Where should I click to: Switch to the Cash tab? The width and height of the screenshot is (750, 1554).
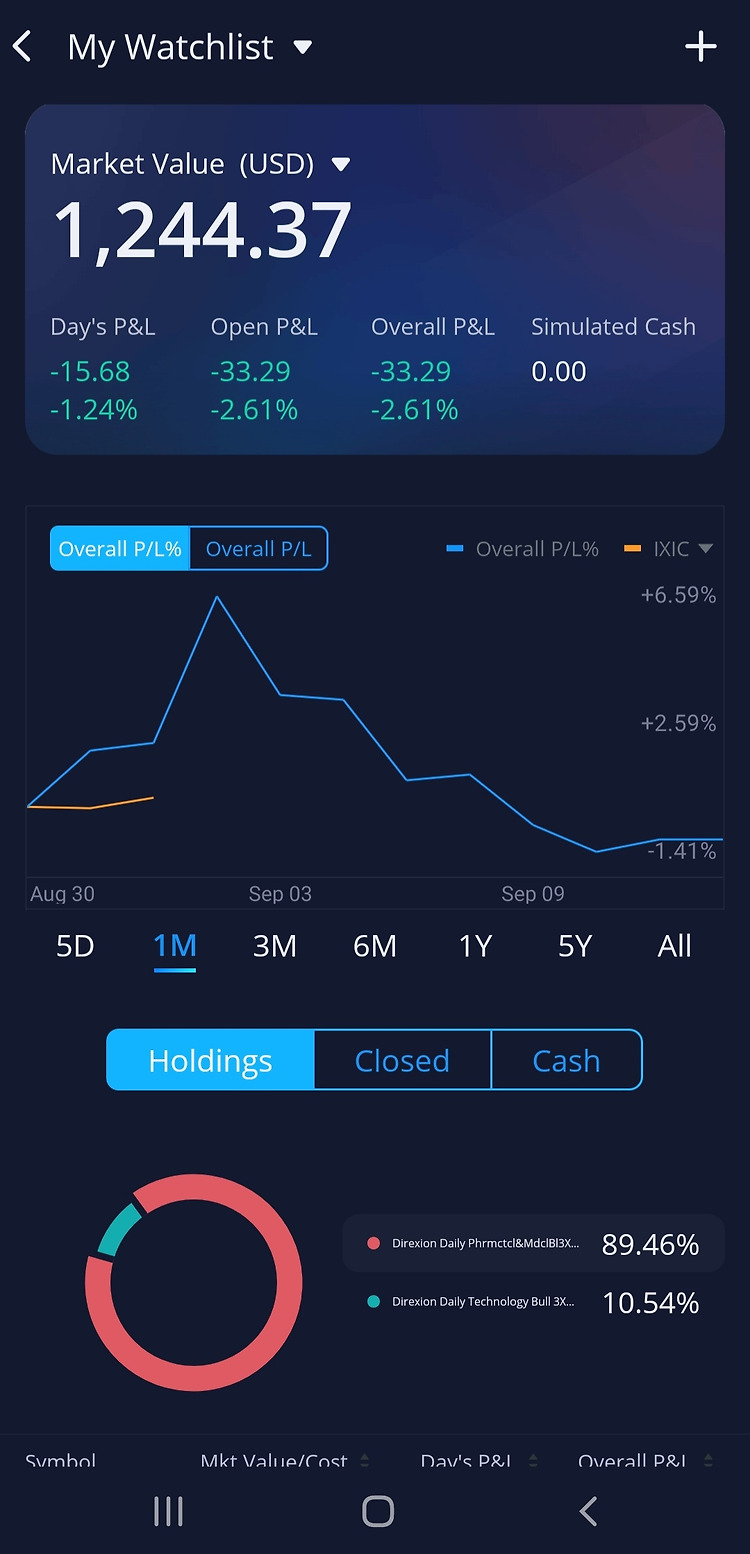coord(566,1060)
